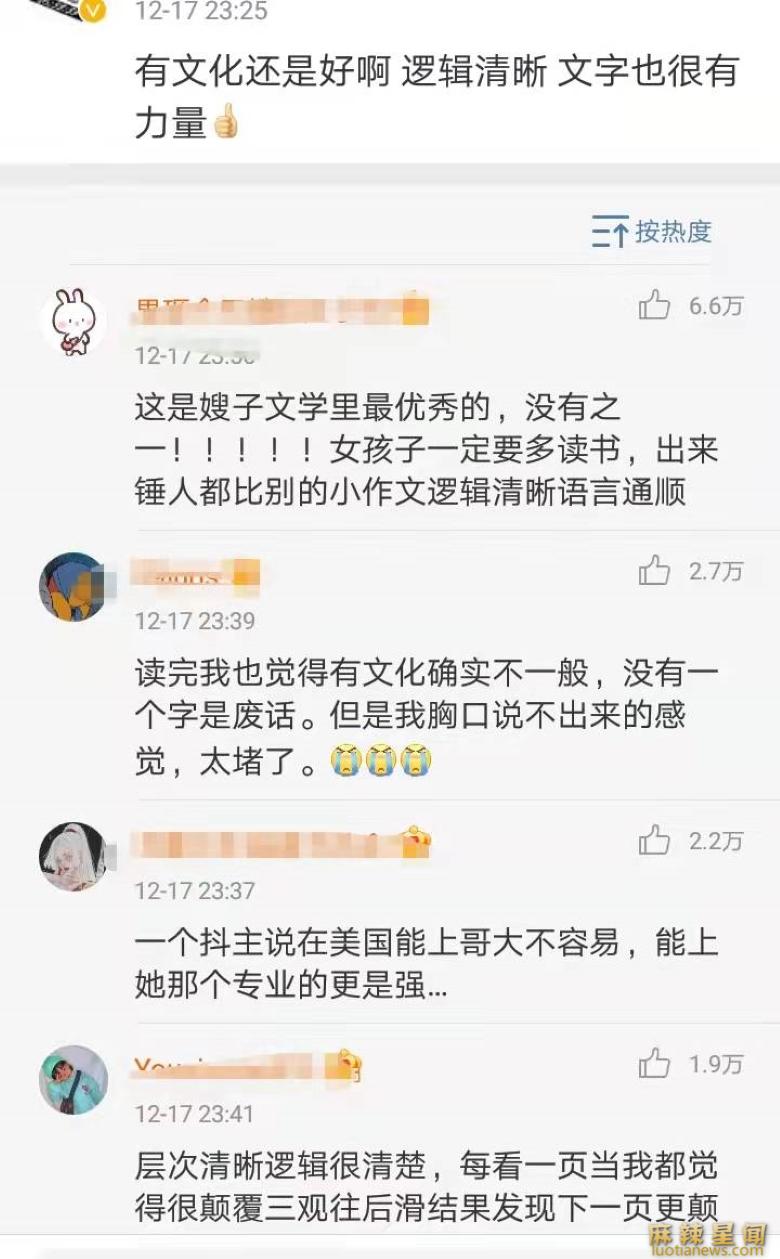The height and width of the screenshot is (1259, 780).
Task: Like the comment with 2.7万 likes
Action: tap(655, 571)
